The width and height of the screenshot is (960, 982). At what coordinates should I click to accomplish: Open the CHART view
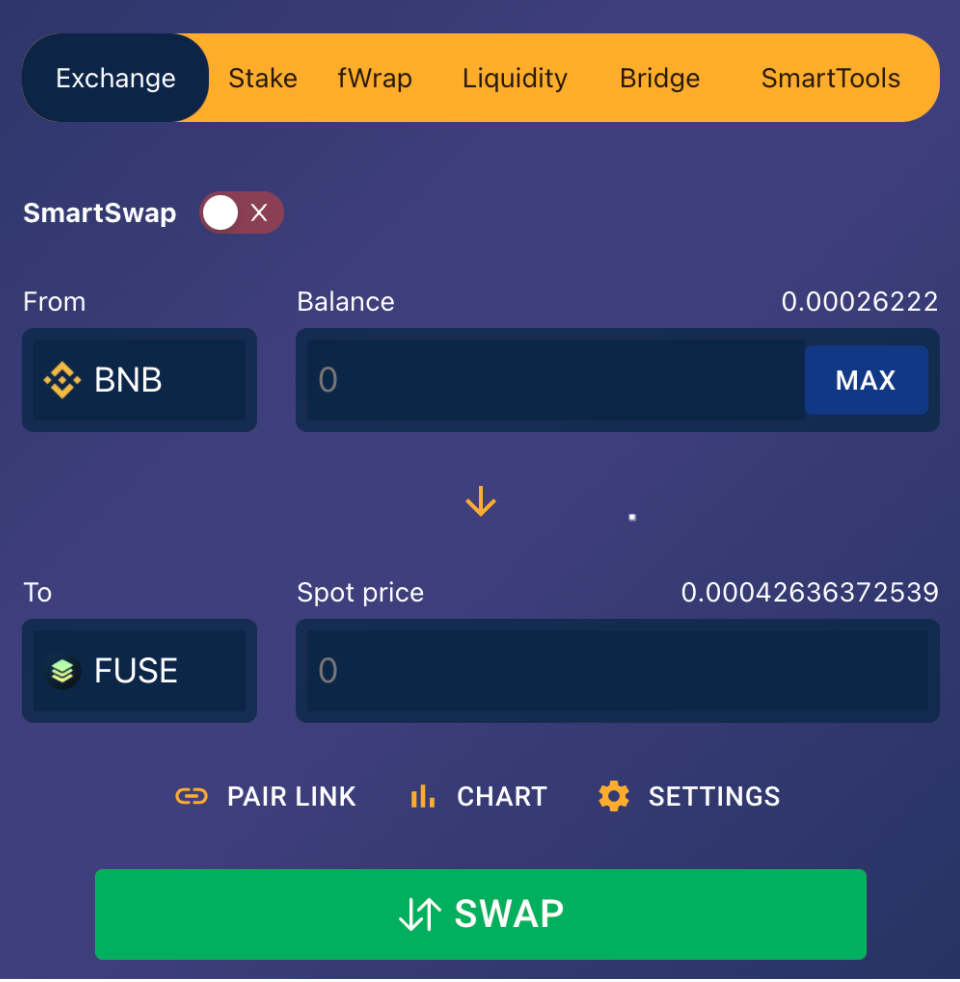(478, 796)
